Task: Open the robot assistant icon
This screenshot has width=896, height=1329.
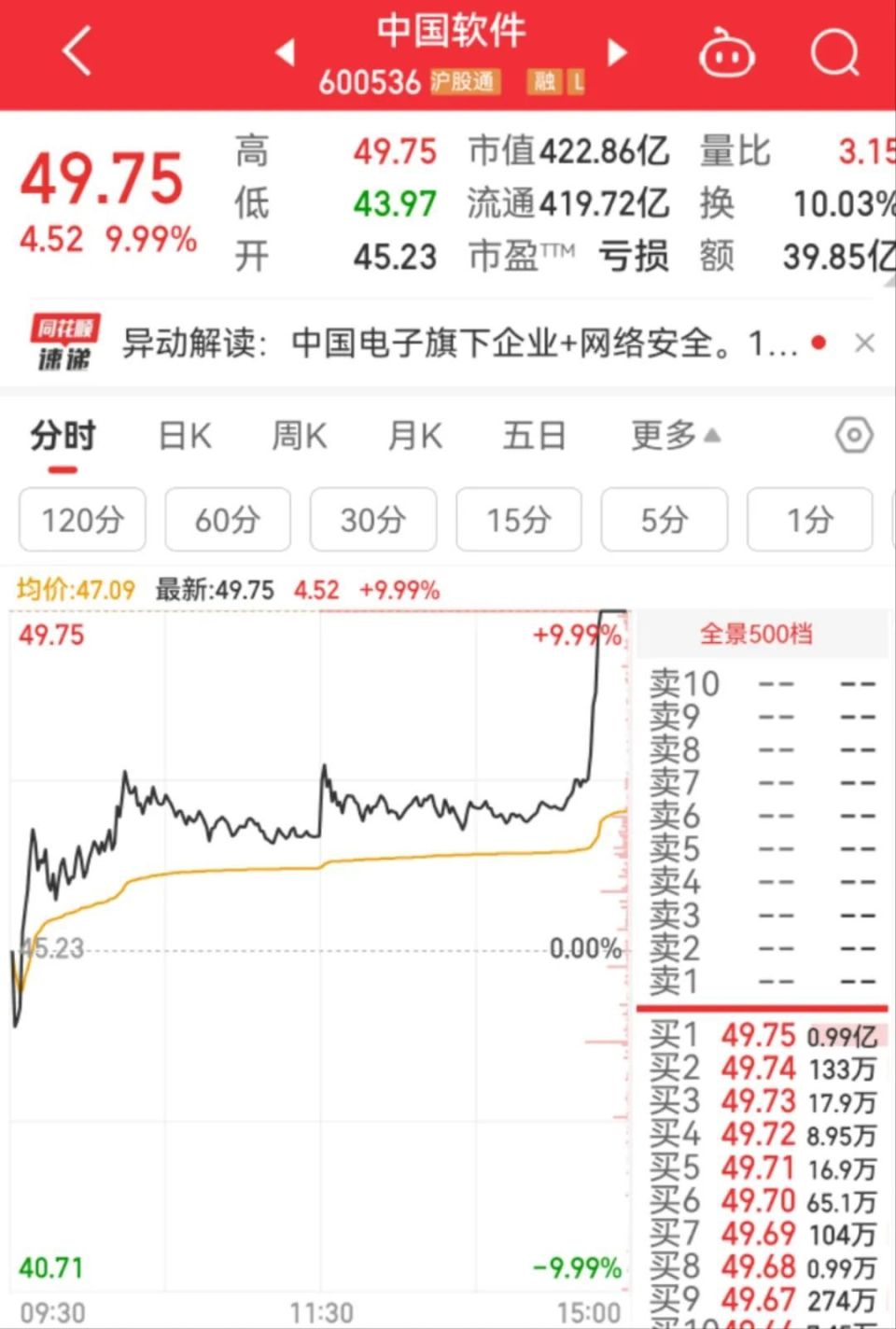Action: pyautogui.click(x=726, y=53)
